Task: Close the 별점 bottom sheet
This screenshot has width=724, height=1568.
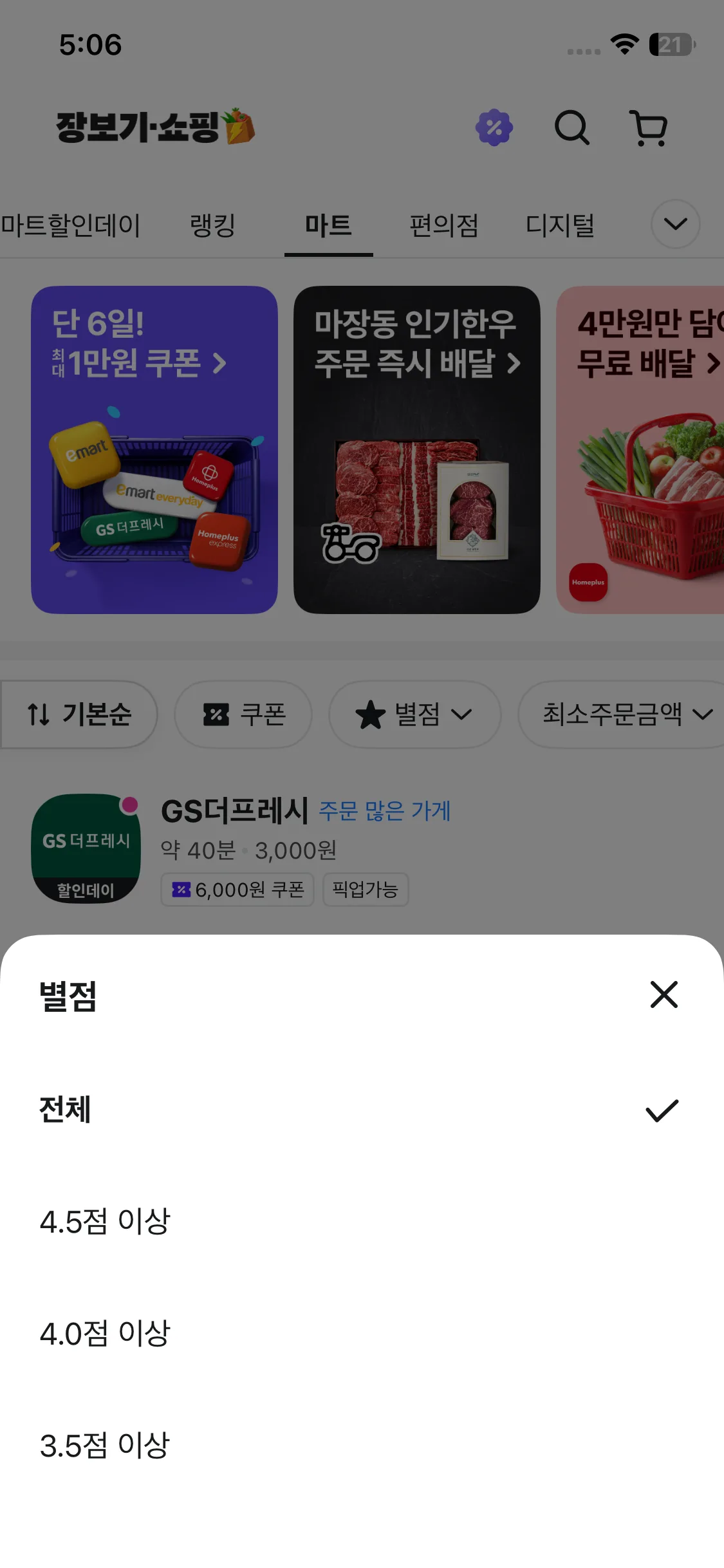Action: click(664, 995)
